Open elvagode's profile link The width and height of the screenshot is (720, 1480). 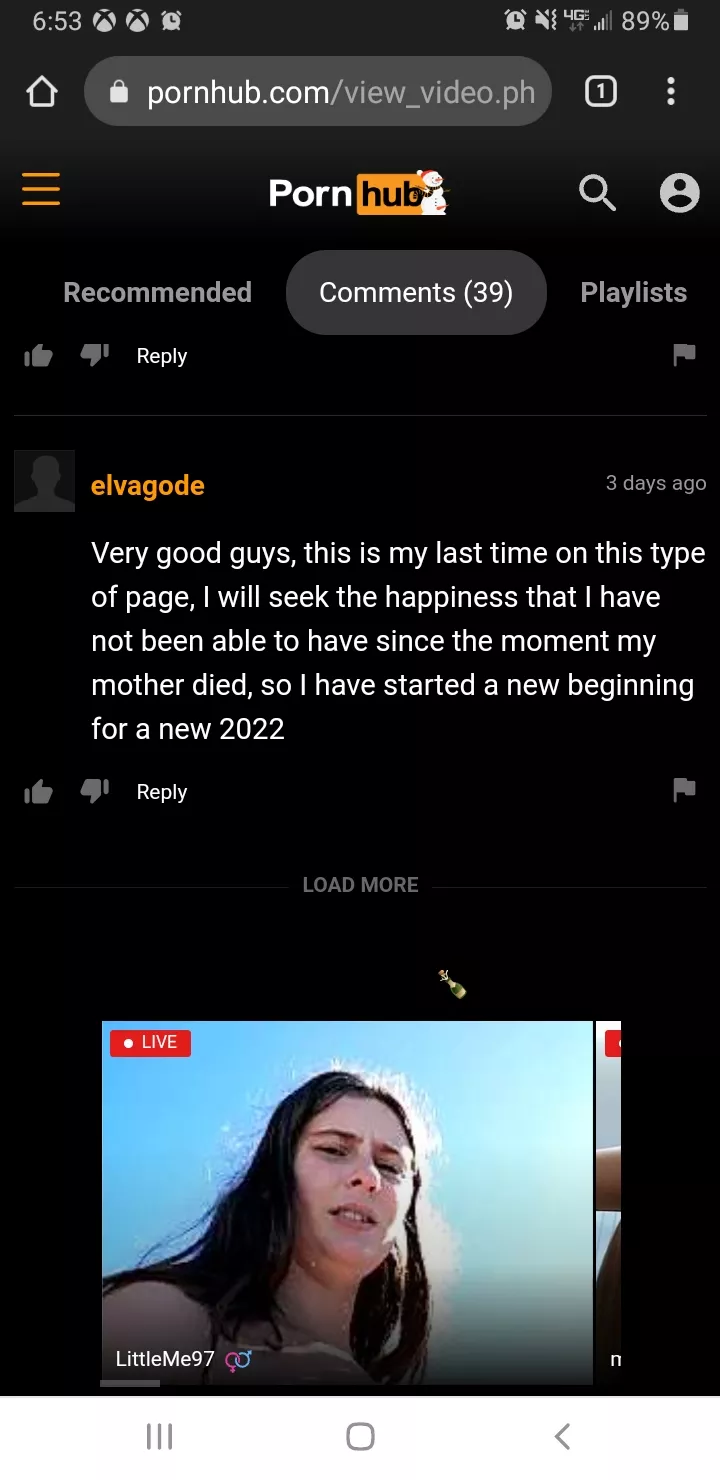point(147,486)
